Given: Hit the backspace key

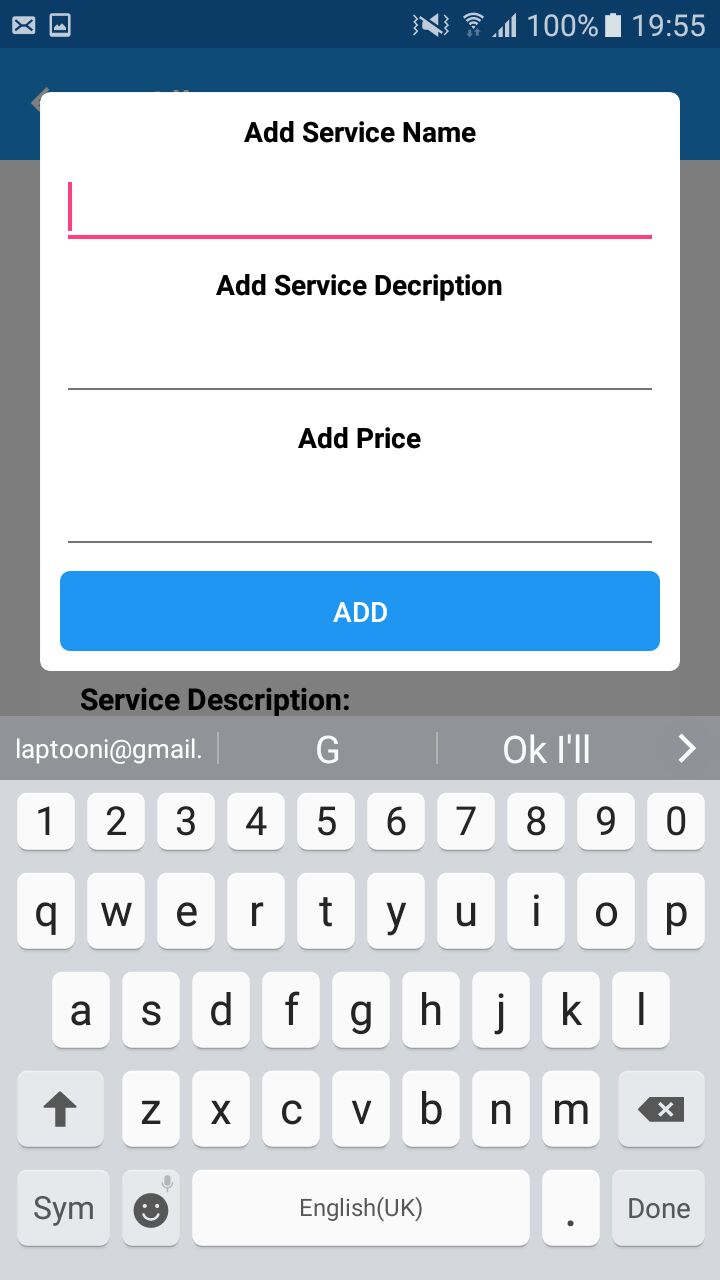Looking at the screenshot, I should pyautogui.click(x=661, y=1109).
